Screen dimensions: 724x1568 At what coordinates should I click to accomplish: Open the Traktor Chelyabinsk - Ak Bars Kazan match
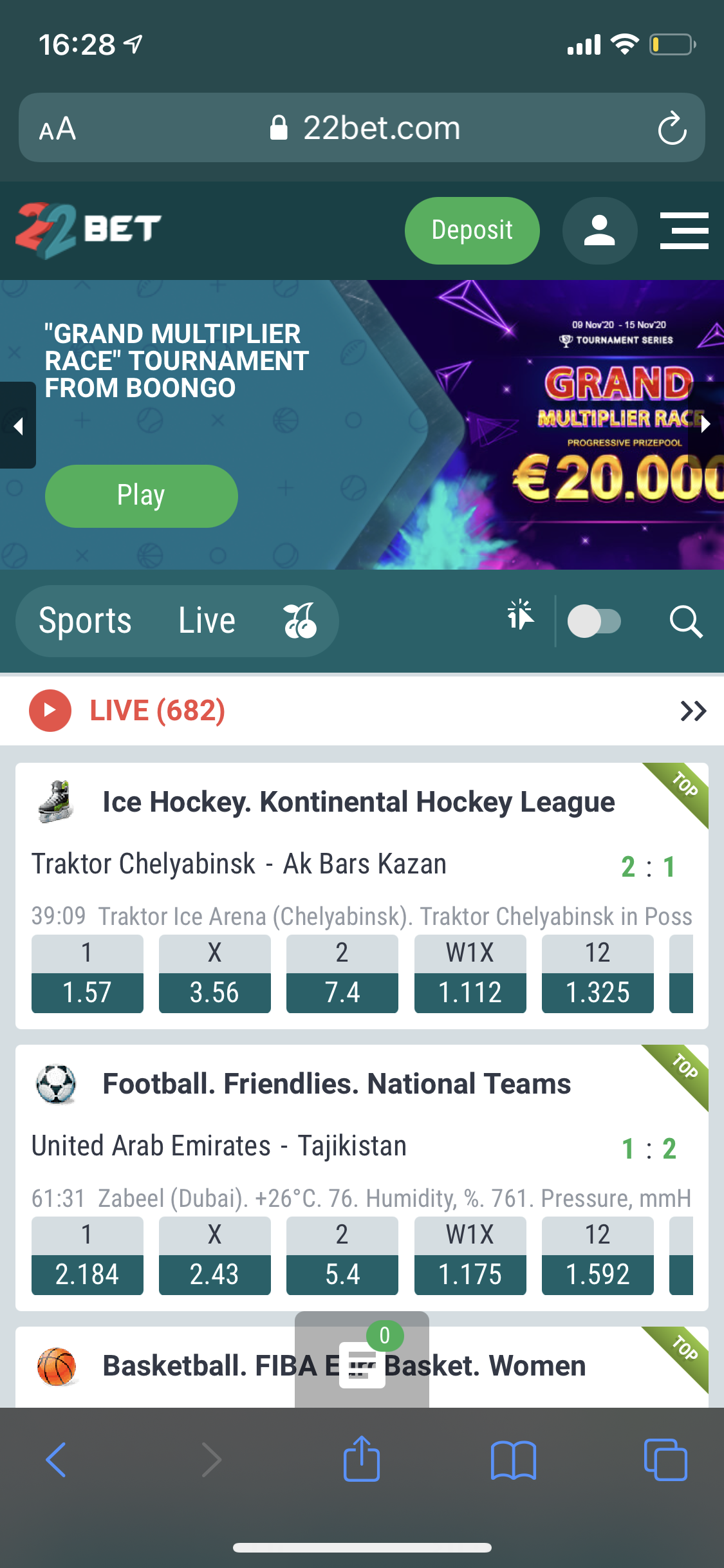(239, 864)
